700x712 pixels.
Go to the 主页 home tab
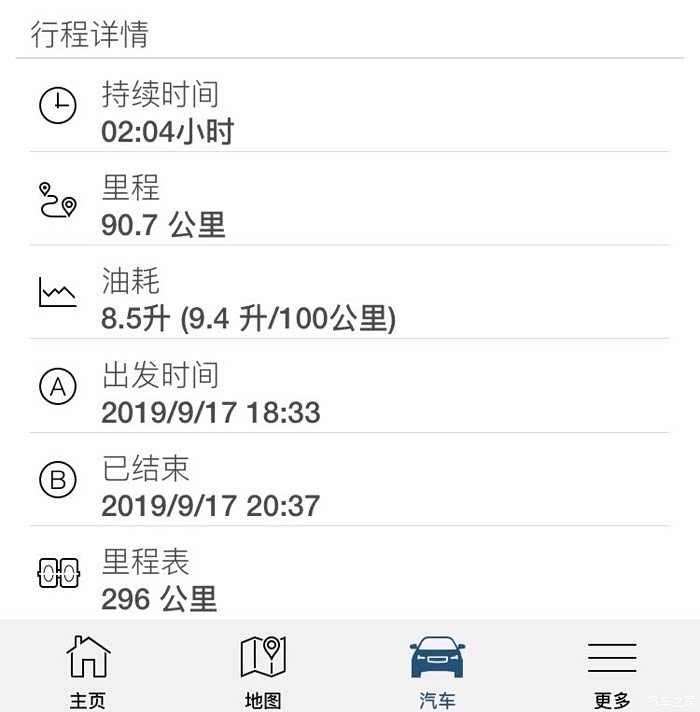(88, 668)
